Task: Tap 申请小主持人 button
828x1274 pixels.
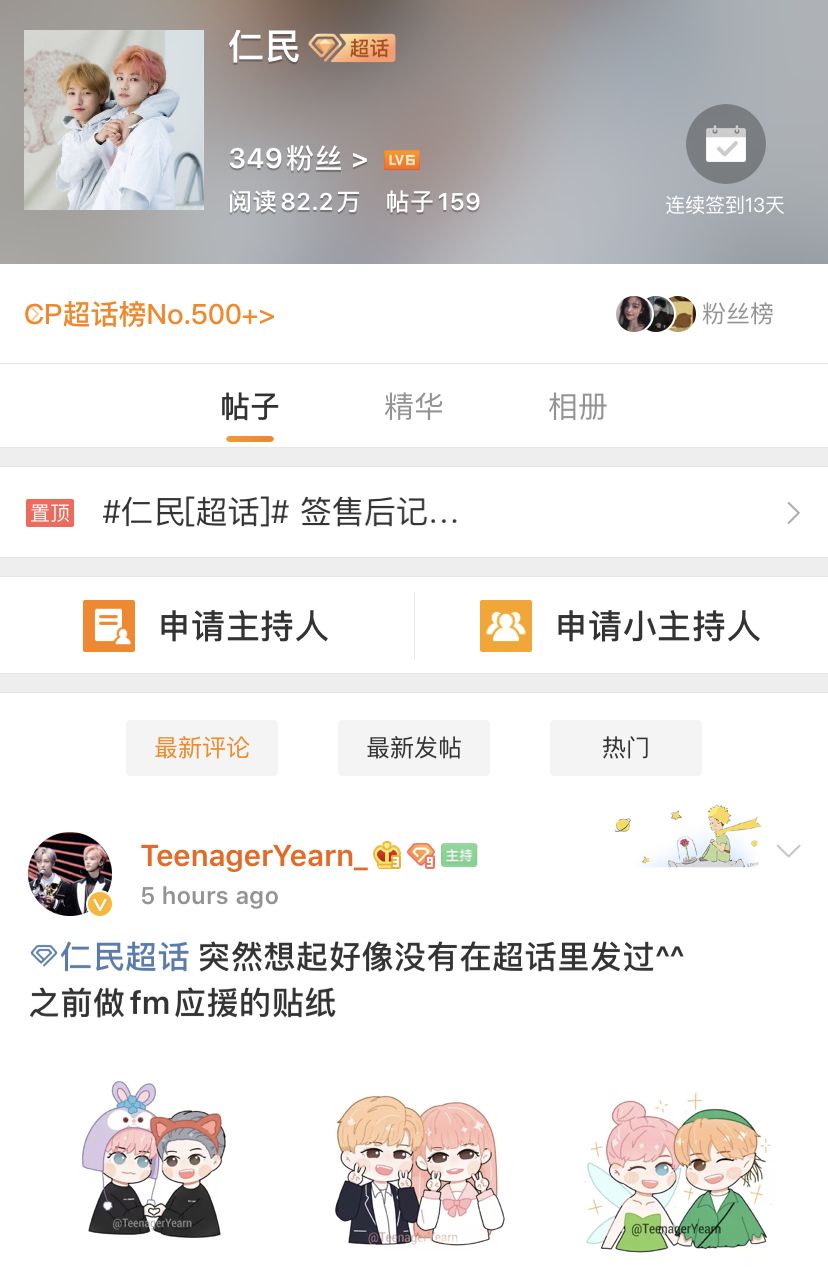Action: [620, 626]
